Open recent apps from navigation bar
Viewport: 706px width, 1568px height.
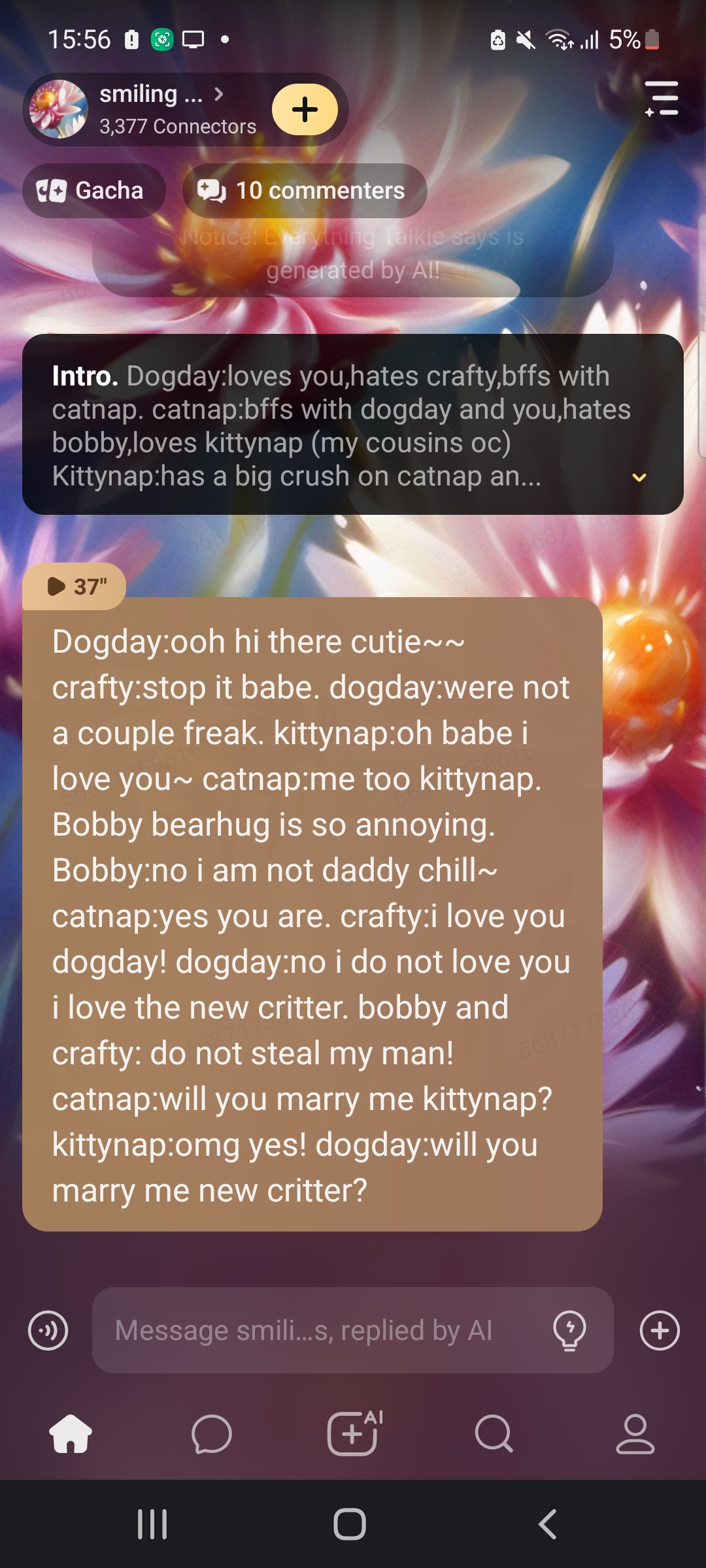coord(152,1524)
